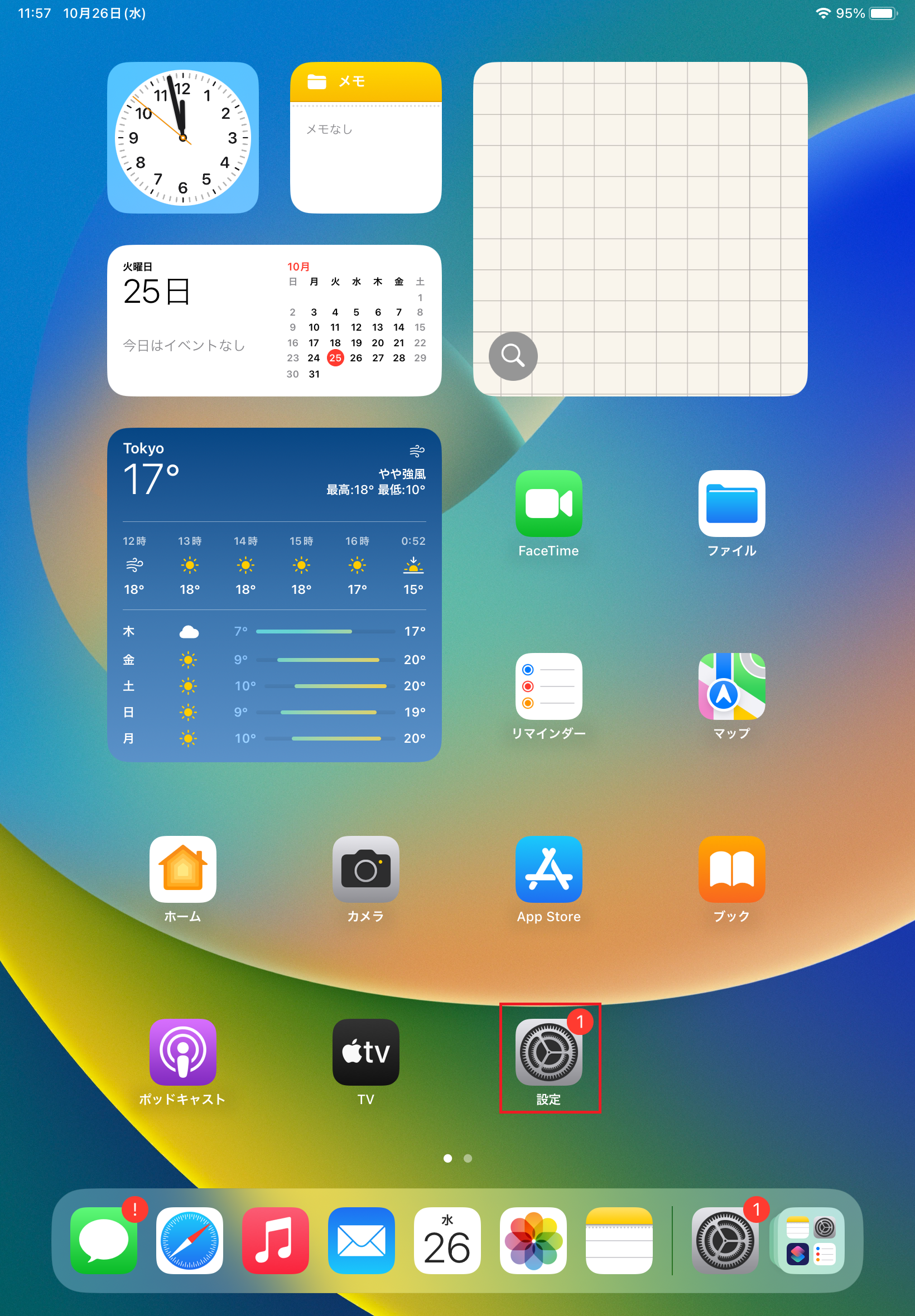
Task: Open the Maps app
Action: point(731,686)
